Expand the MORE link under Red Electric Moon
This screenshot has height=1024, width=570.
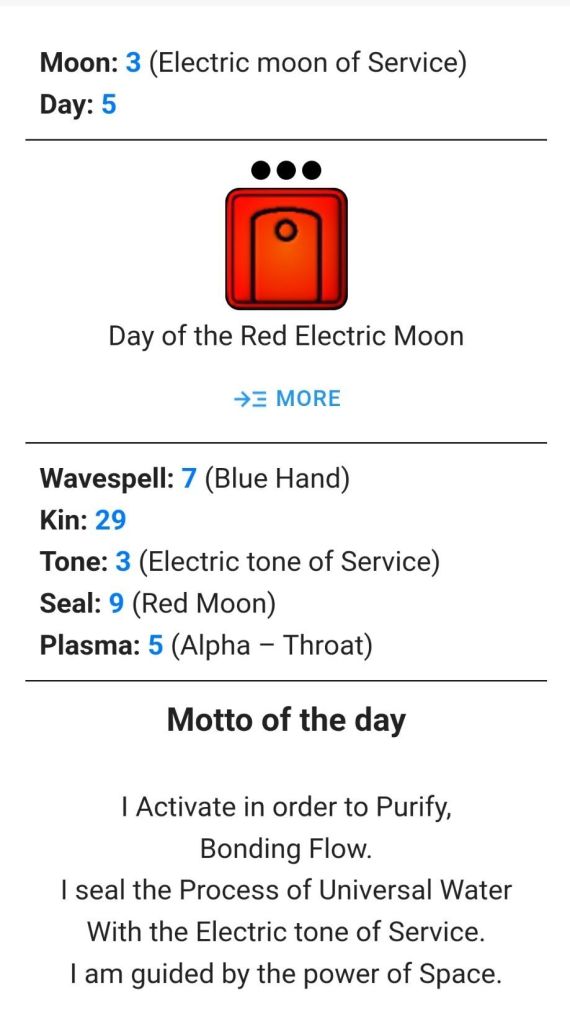pos(287,398)
